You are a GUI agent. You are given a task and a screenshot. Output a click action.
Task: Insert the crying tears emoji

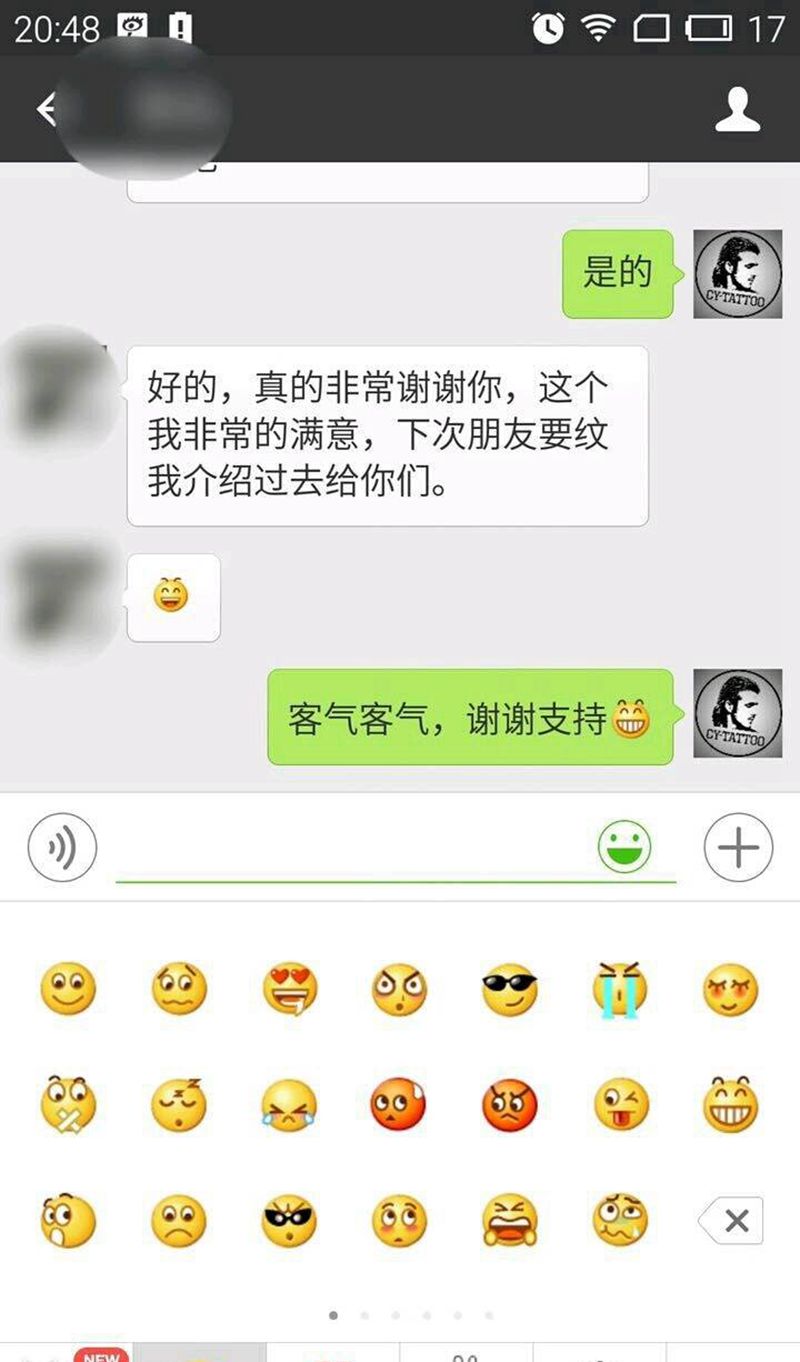click(x=620, y=990)
